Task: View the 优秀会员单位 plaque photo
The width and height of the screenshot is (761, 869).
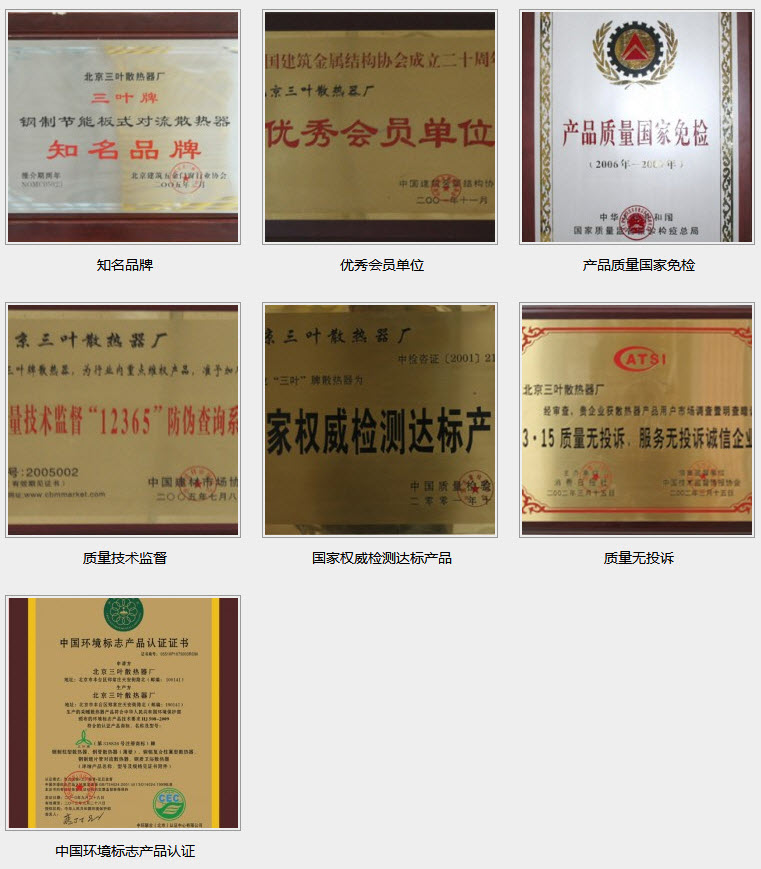Action: coord(380,127)
